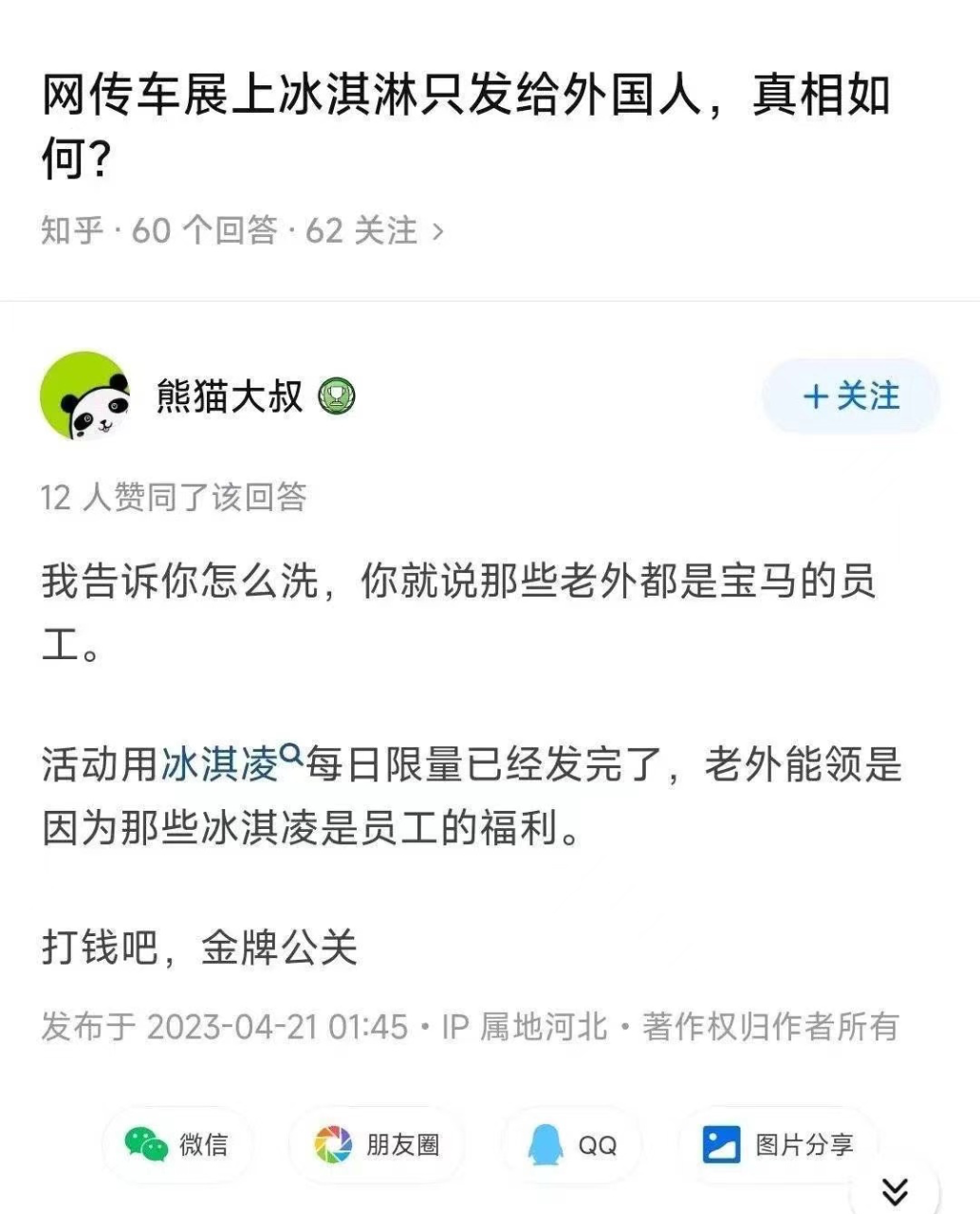Follow the user 熊猫大叔

tap(850, 396)
